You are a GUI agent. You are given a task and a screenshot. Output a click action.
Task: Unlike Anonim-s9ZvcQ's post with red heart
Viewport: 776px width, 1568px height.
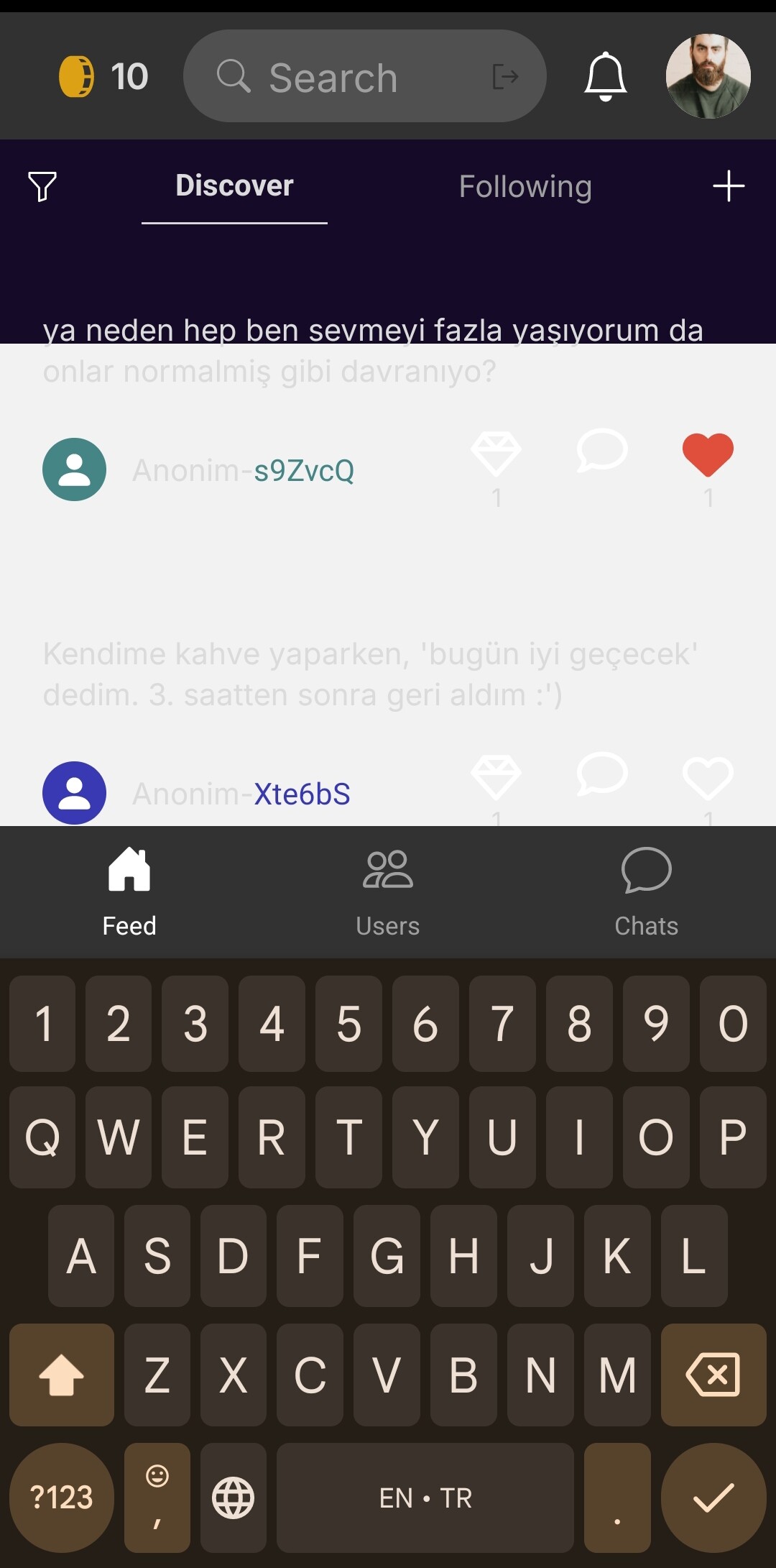tap(708, 455)
